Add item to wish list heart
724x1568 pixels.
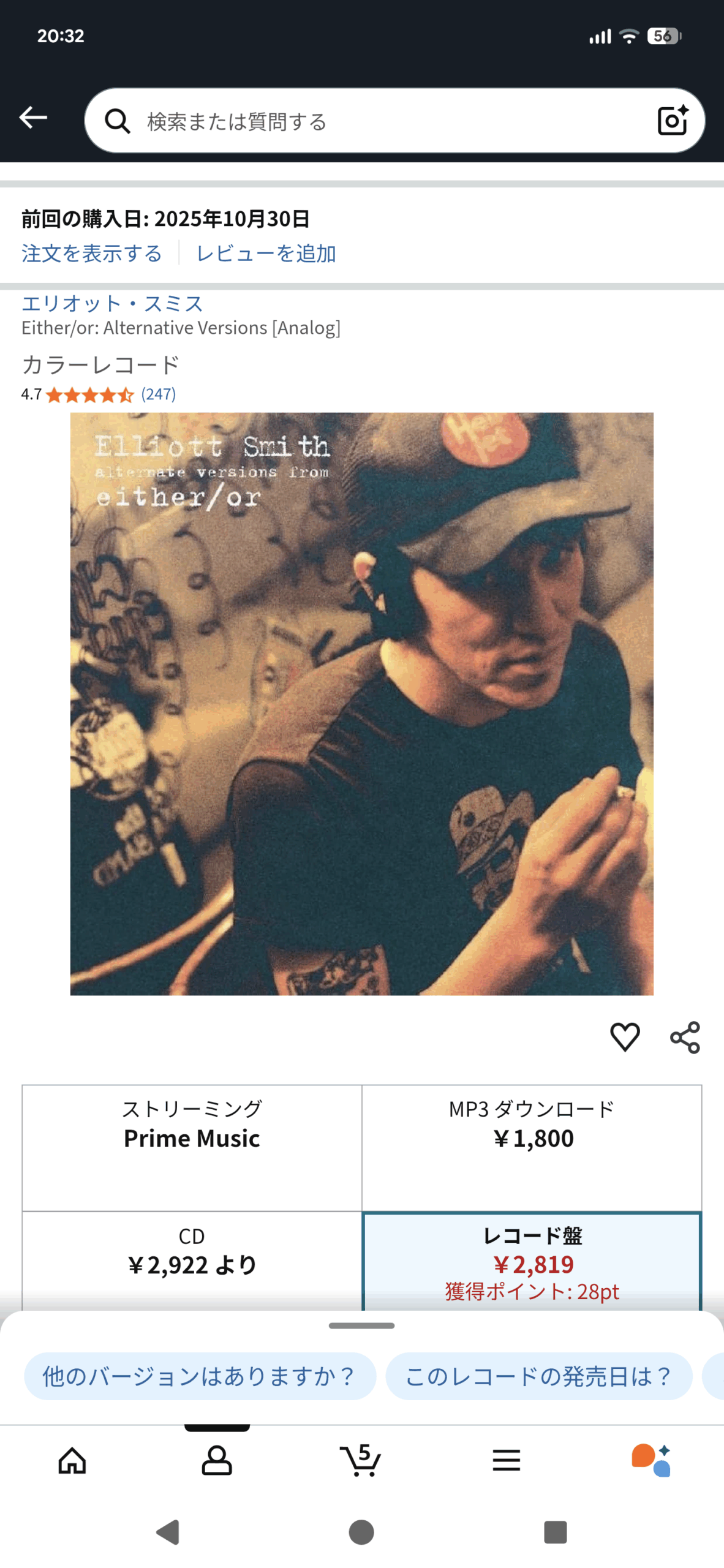pyautogui.click(x=625, y=1037)
